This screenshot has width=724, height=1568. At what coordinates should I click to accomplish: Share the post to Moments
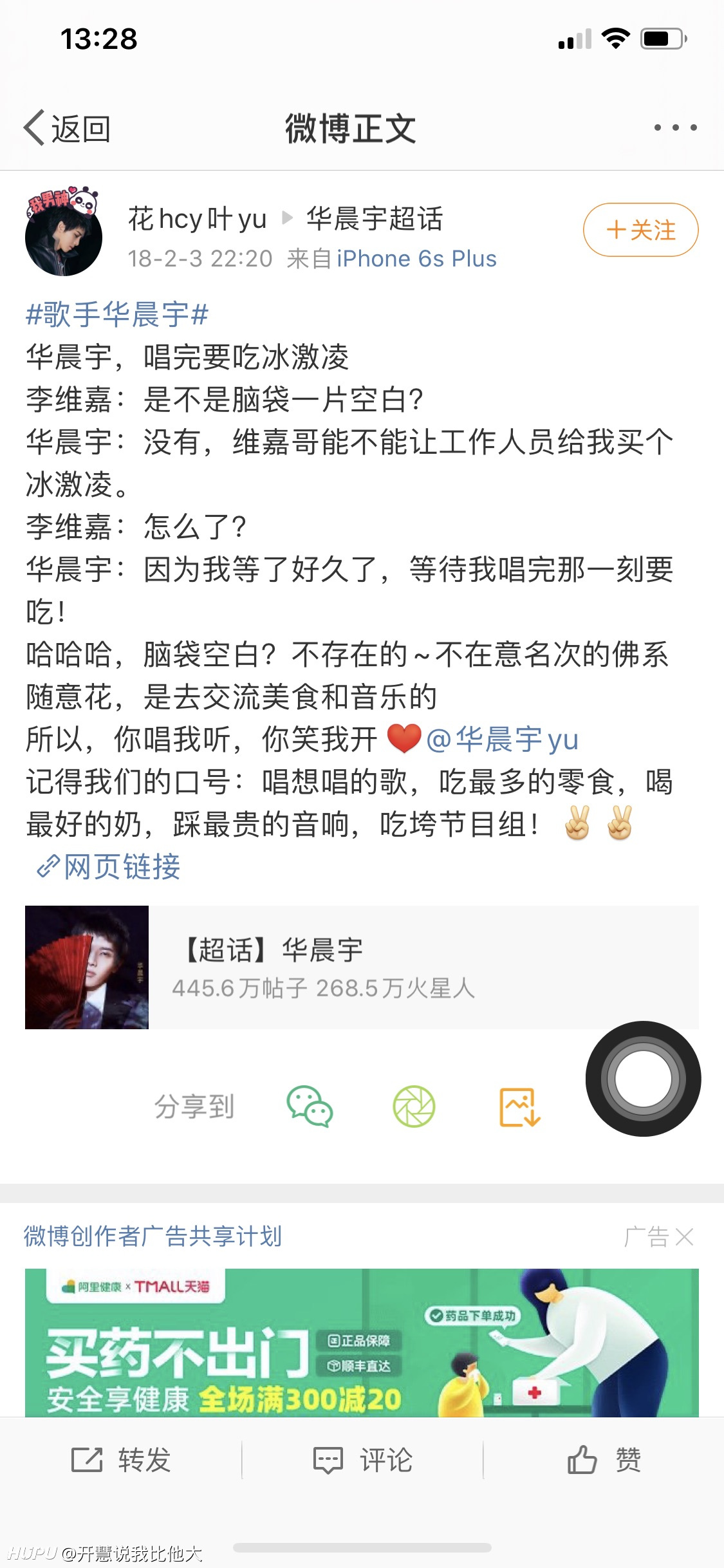point(414,1106)
